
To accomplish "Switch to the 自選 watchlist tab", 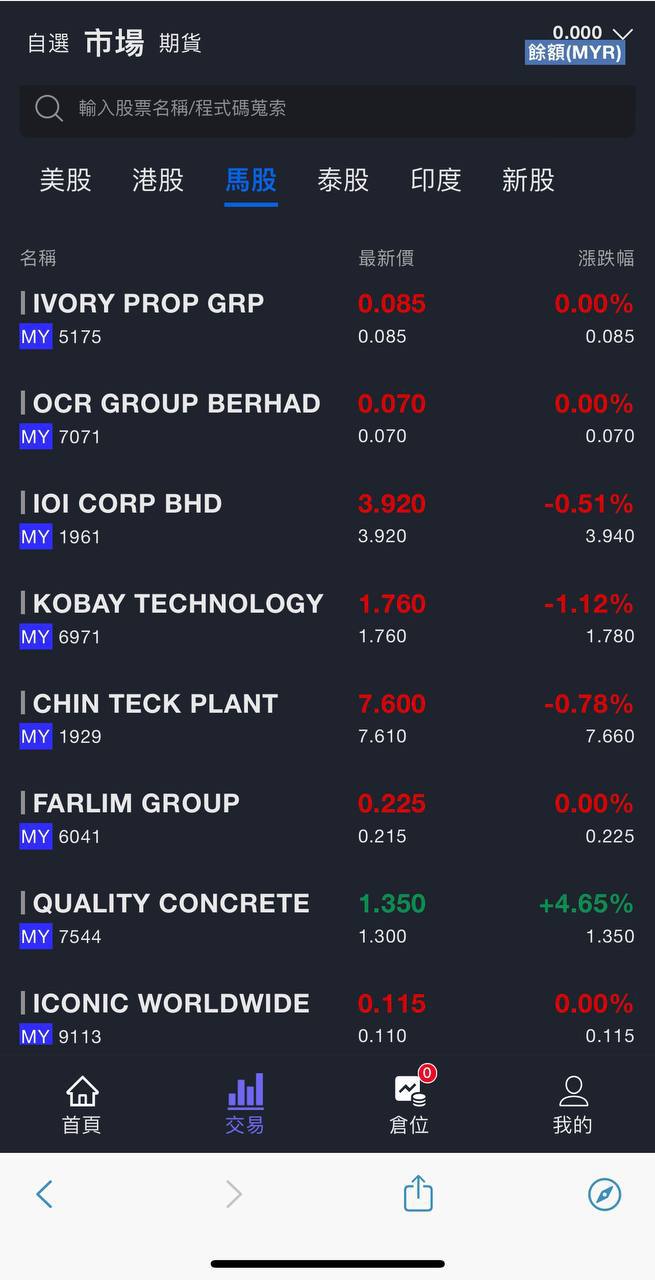I will (x=48, y=43).
